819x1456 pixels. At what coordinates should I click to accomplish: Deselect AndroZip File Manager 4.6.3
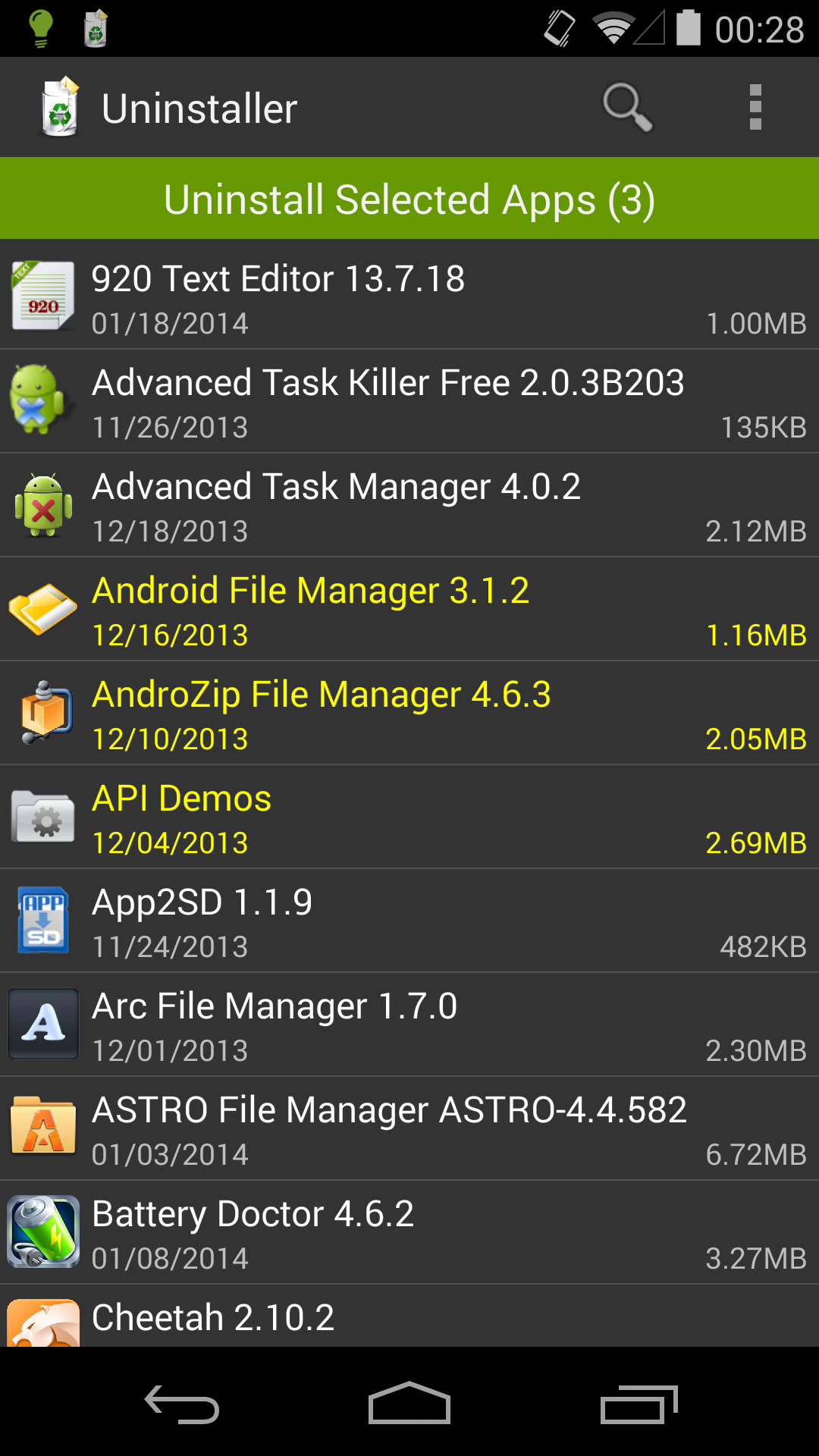tap(409, 713)
